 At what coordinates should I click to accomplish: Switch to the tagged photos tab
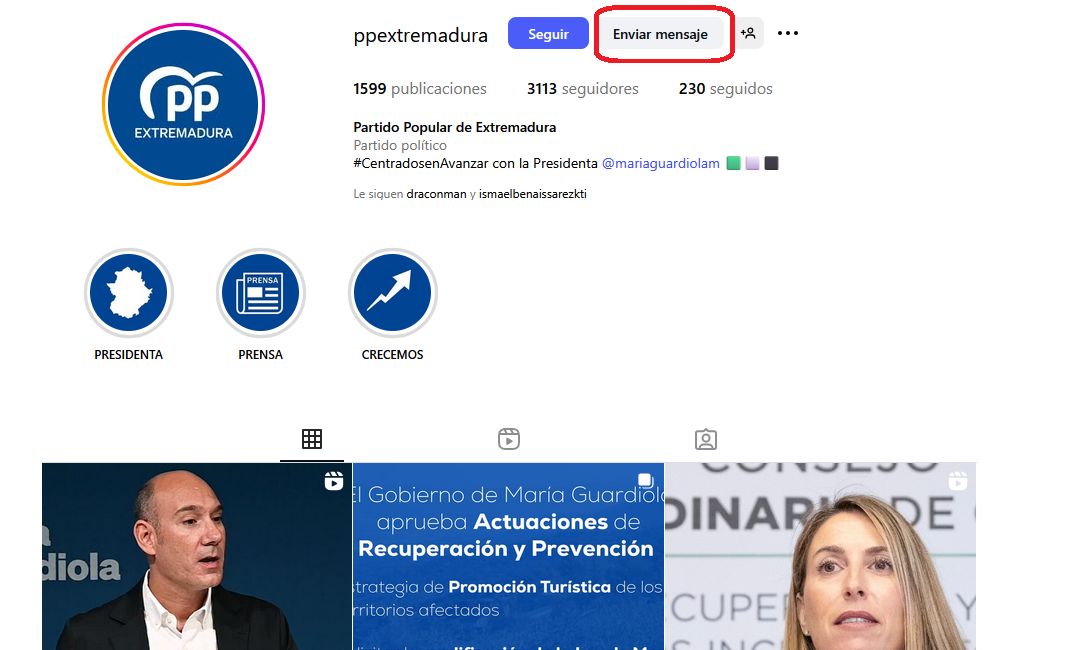click(x=706, y=439)
